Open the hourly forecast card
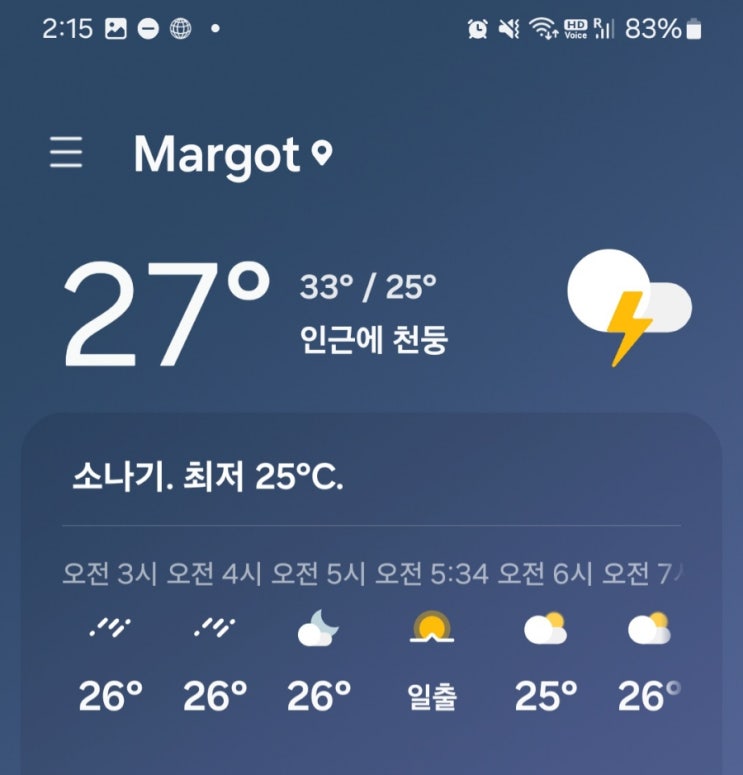The image size is (743, 775). click(371, 594)
